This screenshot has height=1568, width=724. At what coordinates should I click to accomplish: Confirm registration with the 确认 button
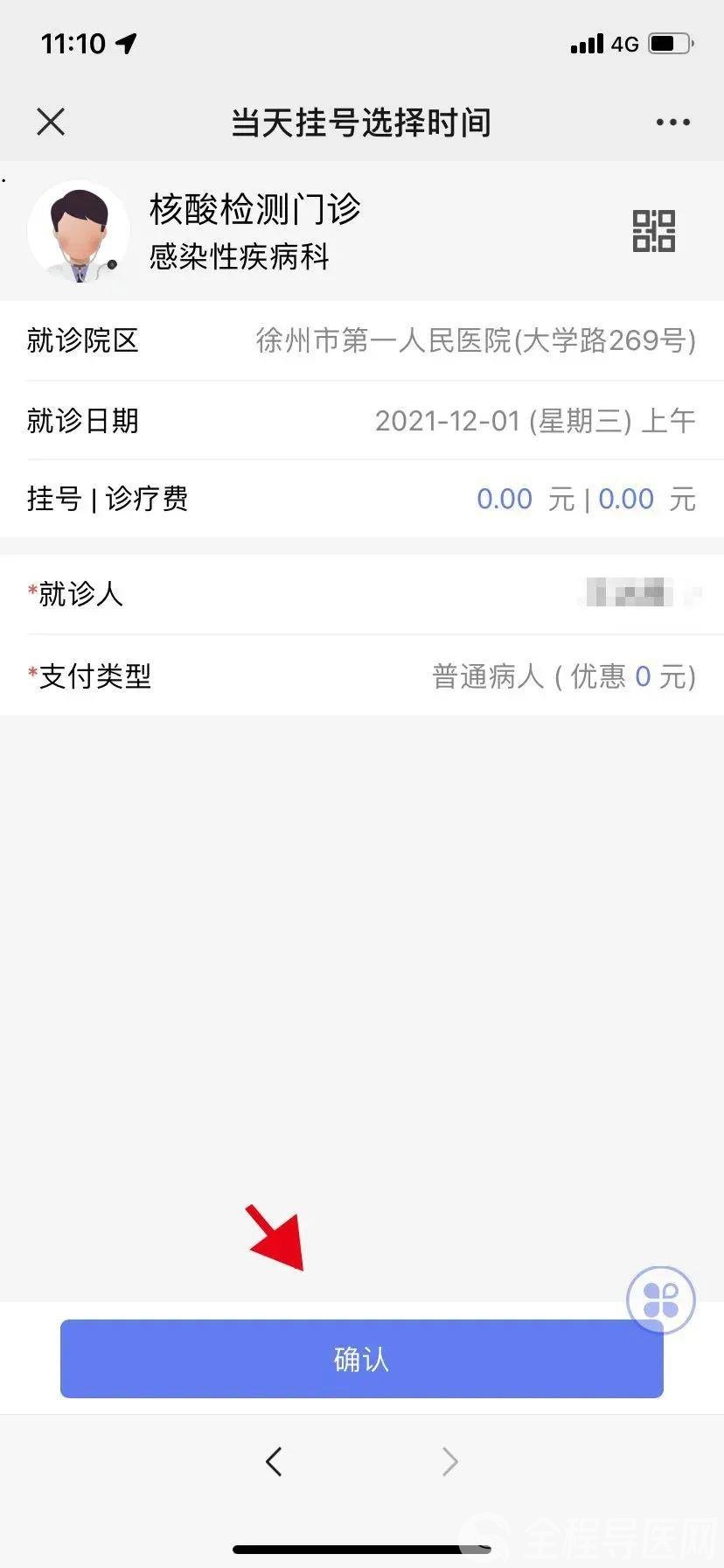coord(361,1358)
